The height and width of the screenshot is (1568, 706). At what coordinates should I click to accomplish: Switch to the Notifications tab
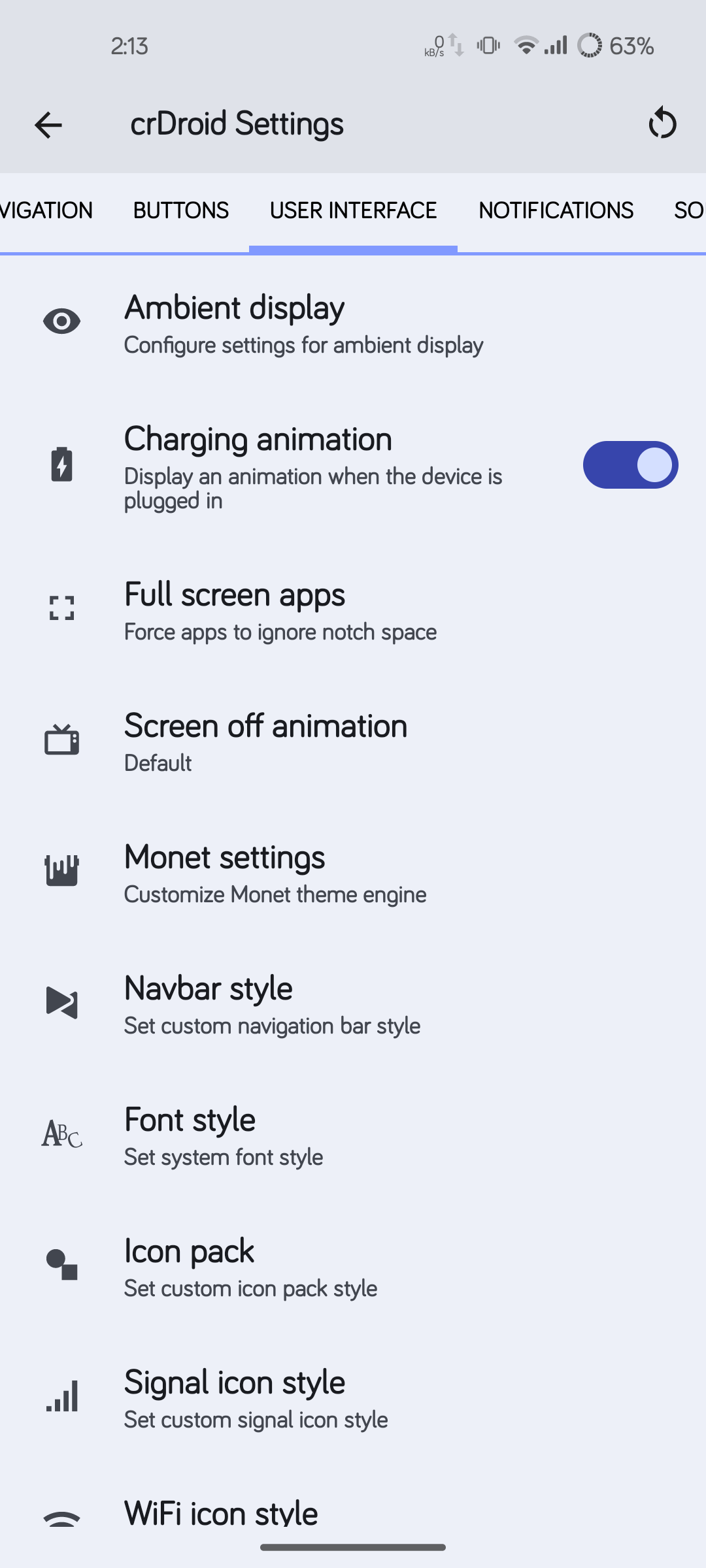(556, 210)
